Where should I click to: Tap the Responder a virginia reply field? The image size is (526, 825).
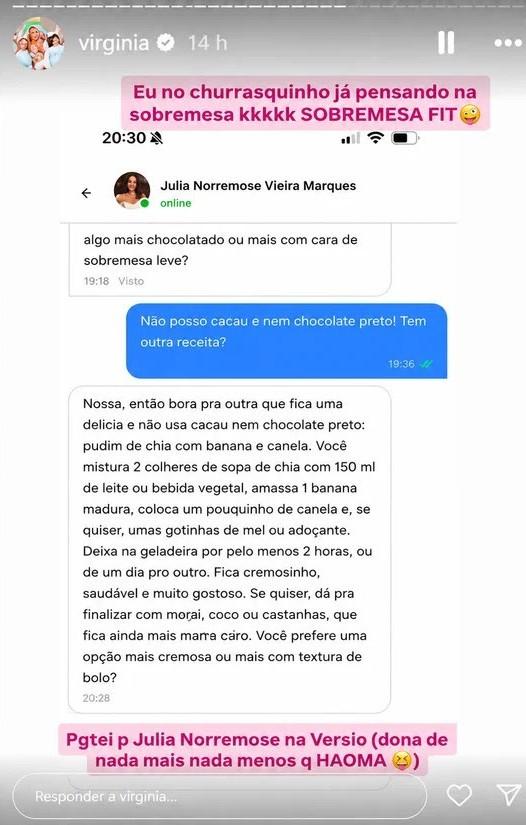pos(219,797)
